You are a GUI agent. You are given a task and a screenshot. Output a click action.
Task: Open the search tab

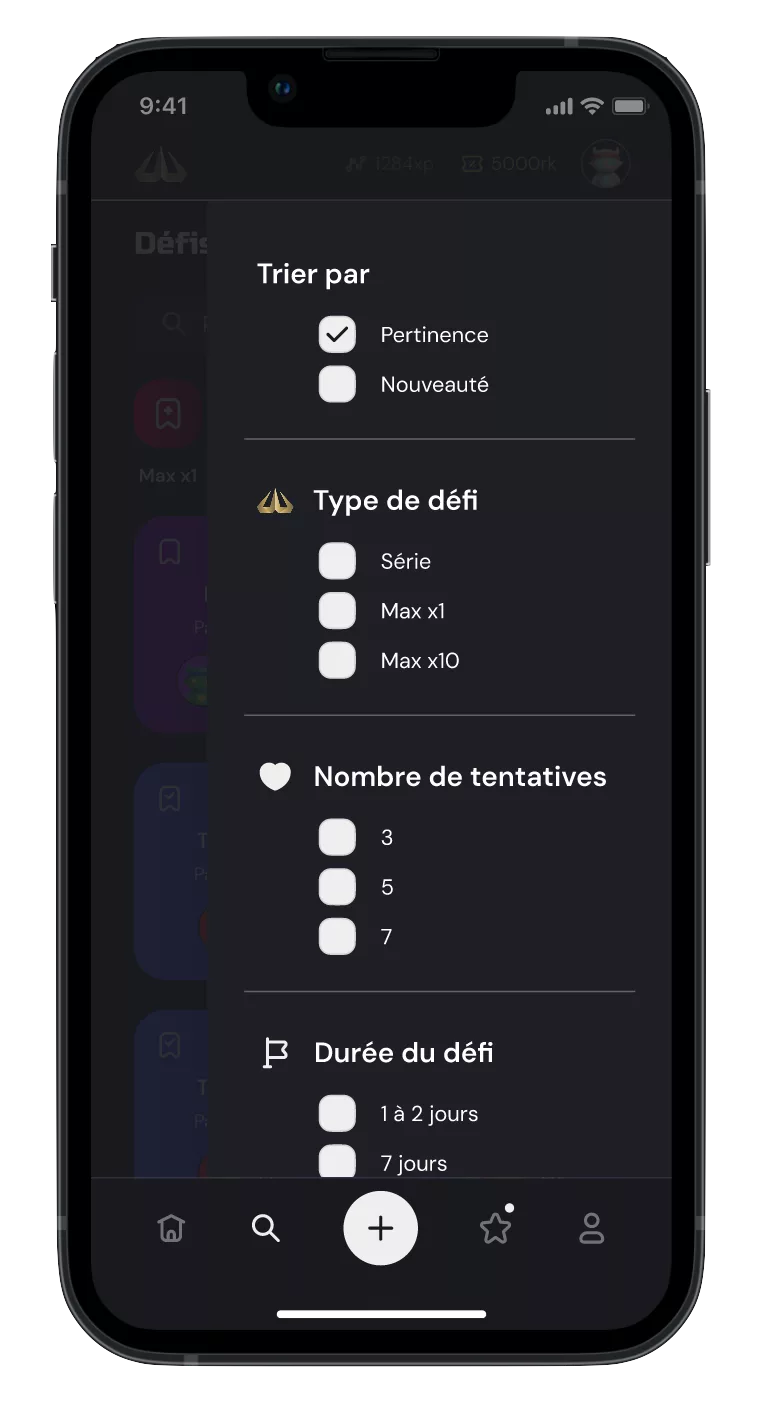265,1228
